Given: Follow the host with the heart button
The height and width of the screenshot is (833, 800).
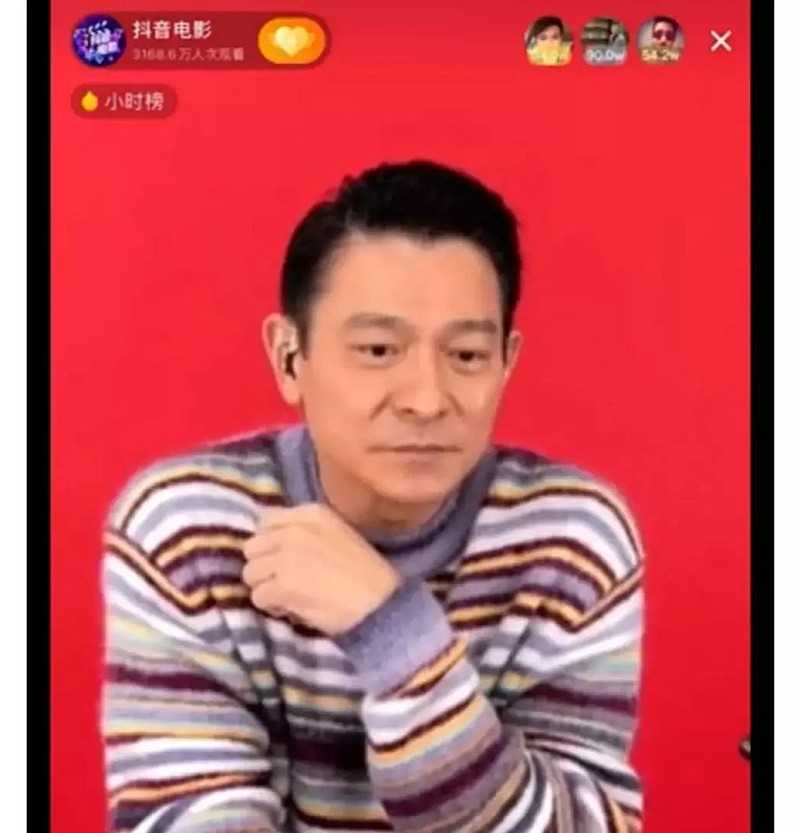Looking at the screenshot, I should tap(292, 41).
